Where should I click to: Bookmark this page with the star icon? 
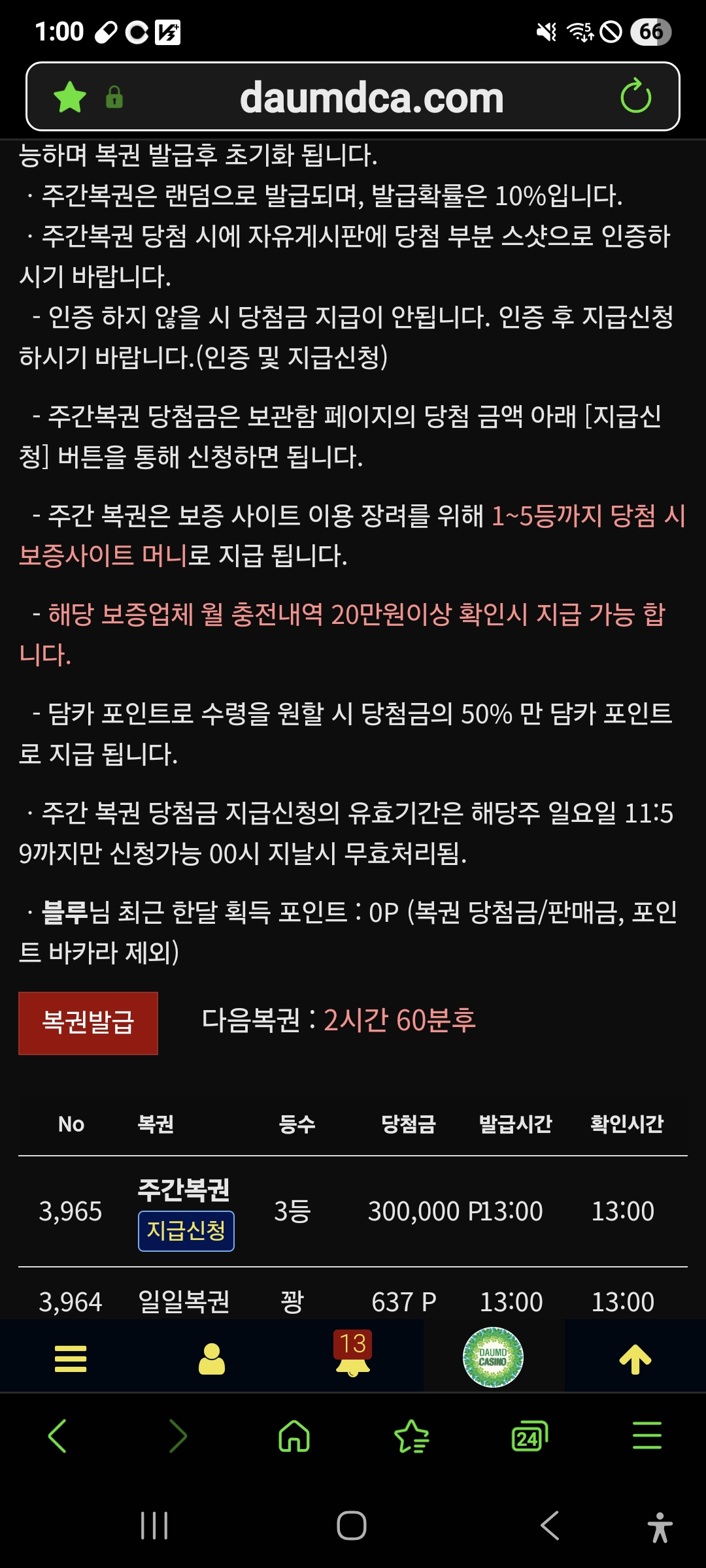tap(70, 97)
